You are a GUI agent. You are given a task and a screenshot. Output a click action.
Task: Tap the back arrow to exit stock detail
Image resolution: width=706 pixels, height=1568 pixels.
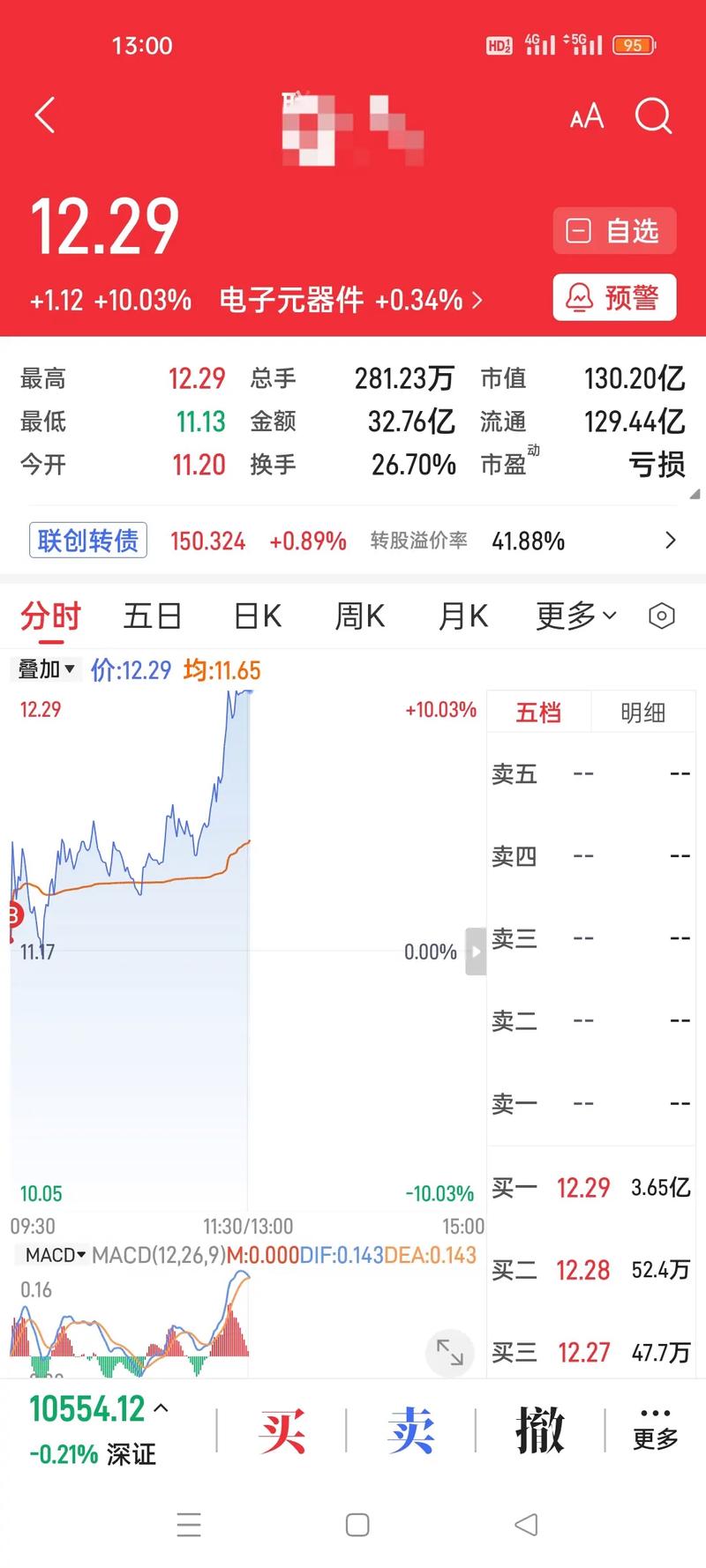[x=44, y=116]
